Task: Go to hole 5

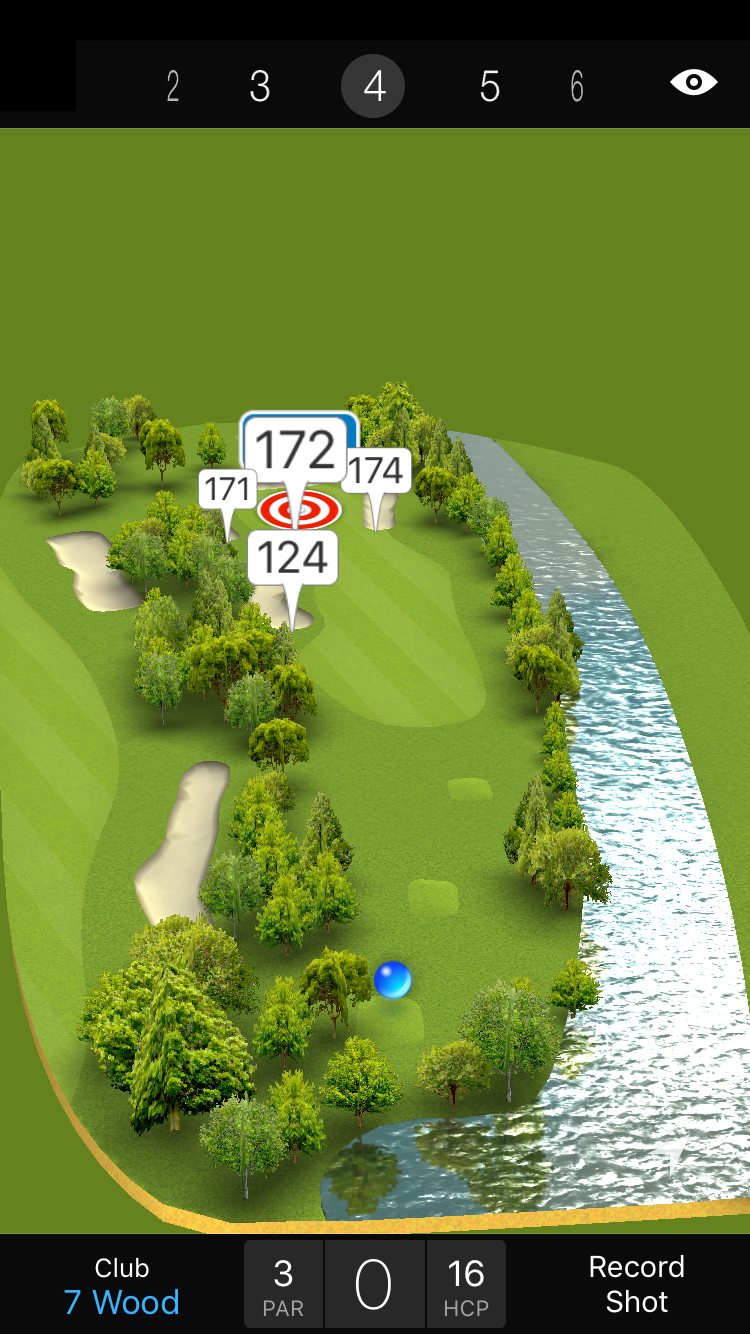Action: [x=489, y=87]
